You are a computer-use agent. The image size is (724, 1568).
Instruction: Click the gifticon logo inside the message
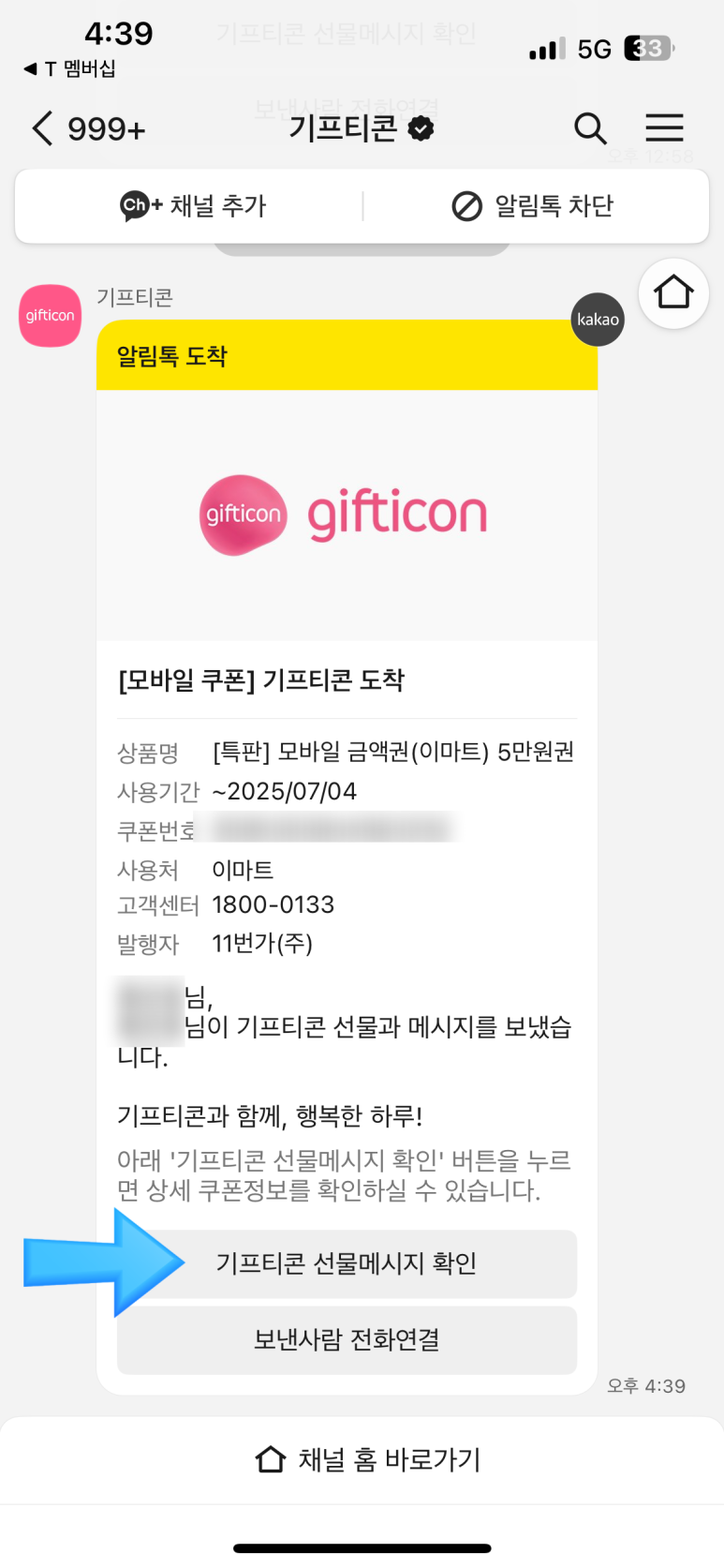coord(342,514)
